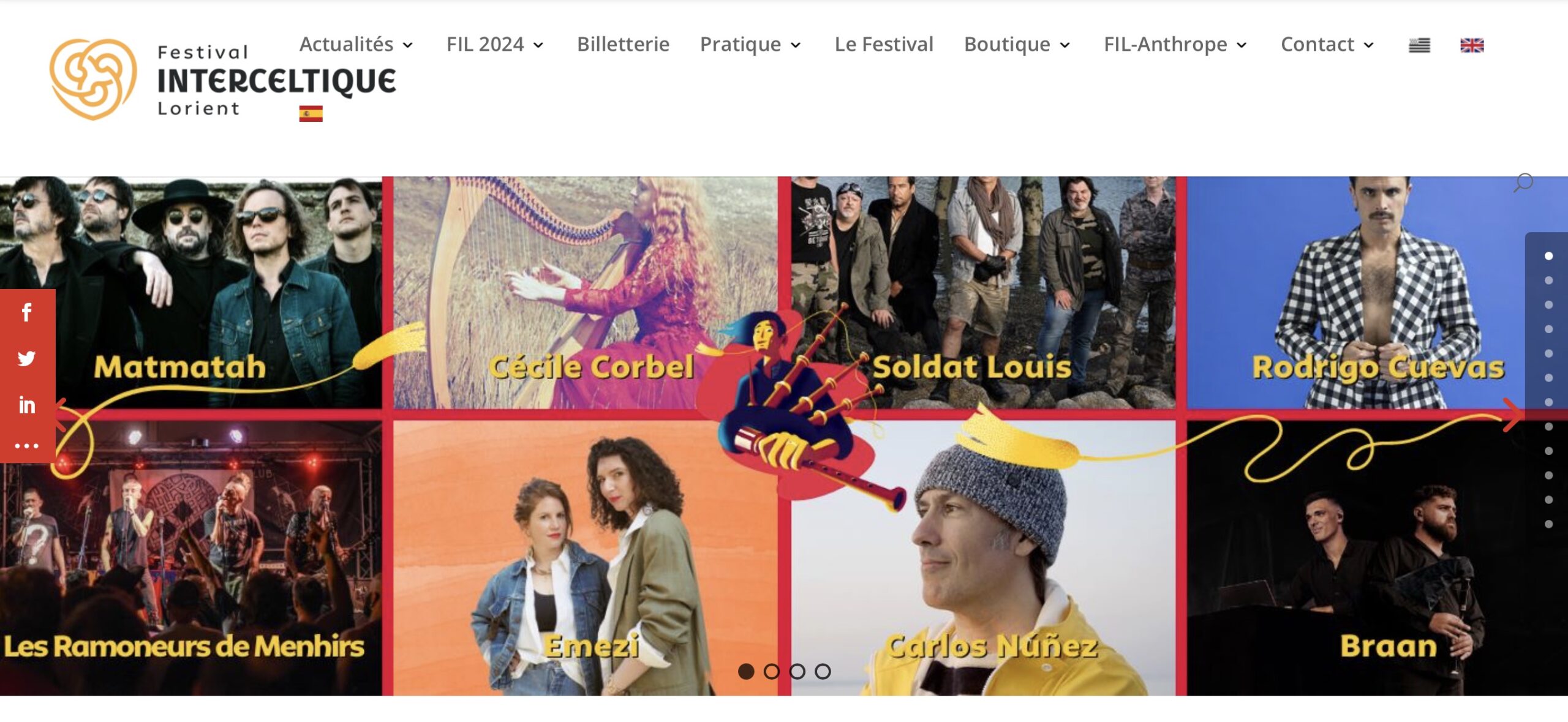Switch language to Spanish flag
Image resolution: width=1568 pixels, height=722 pixels.
311,114
